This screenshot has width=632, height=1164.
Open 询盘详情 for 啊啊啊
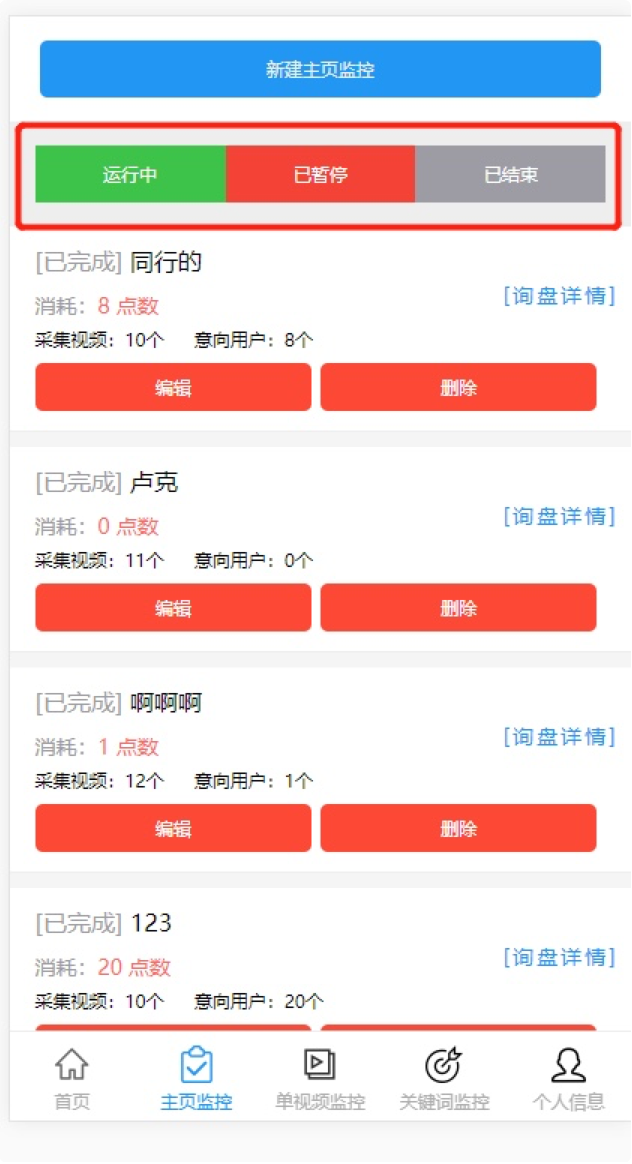559,736
